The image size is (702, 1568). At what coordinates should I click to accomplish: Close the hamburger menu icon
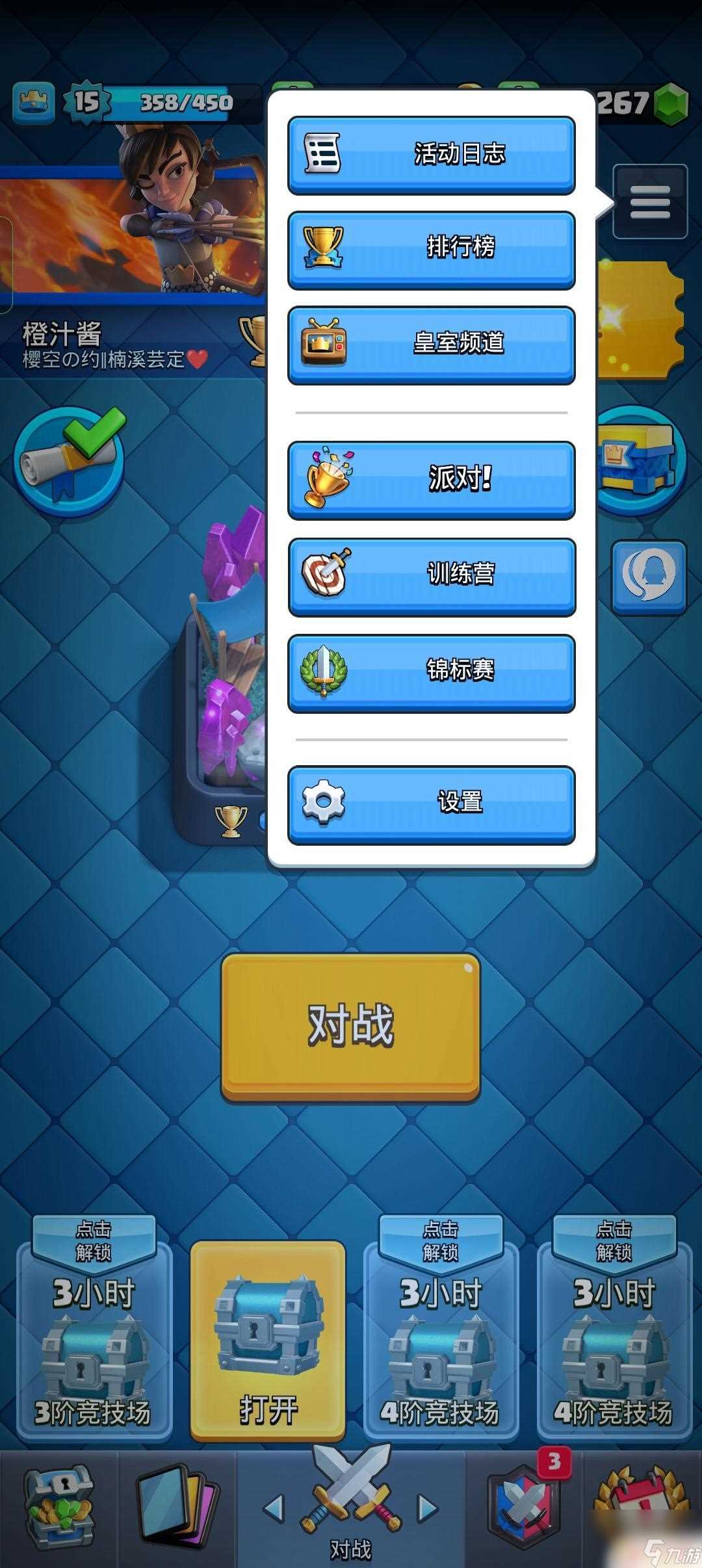click(649, 202)
